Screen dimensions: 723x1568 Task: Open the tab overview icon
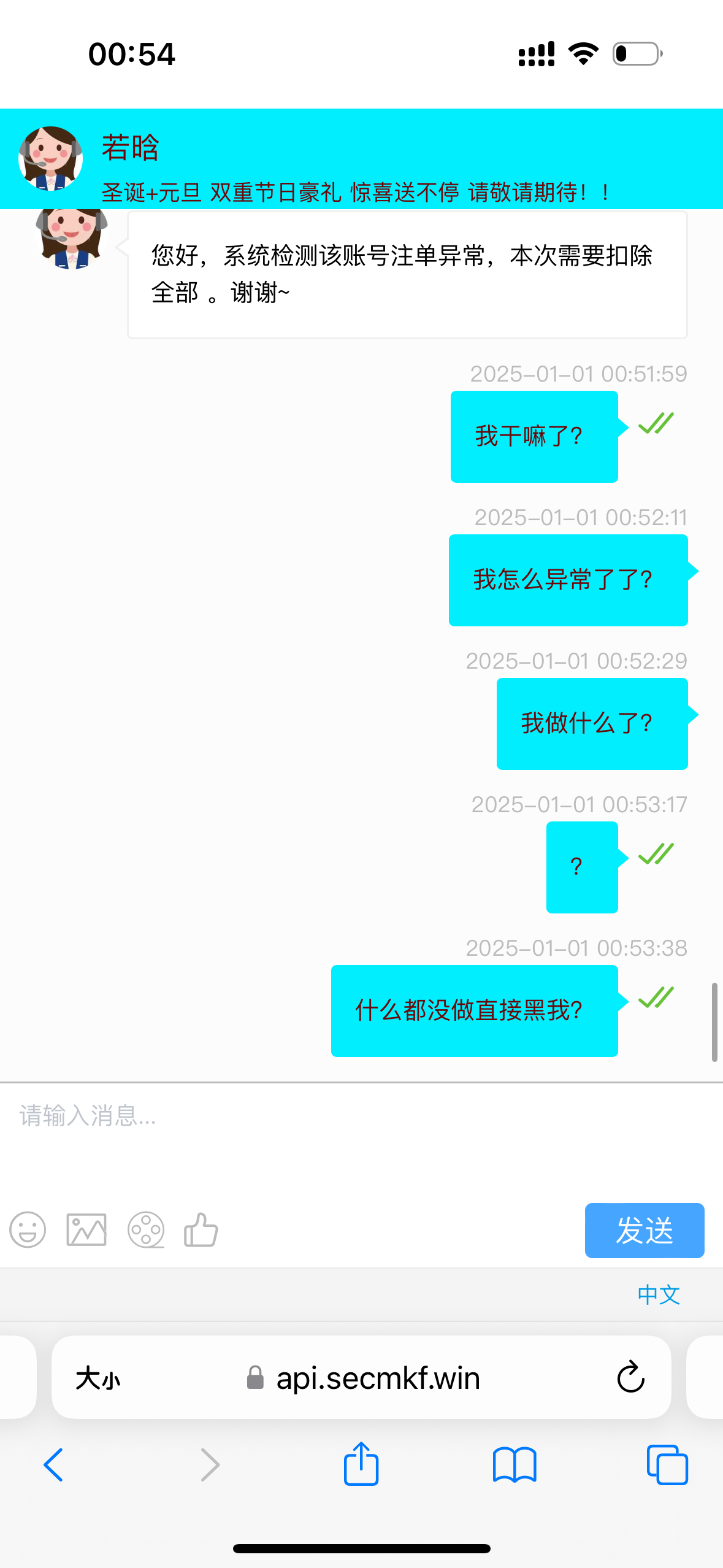tap(667, 1465)
